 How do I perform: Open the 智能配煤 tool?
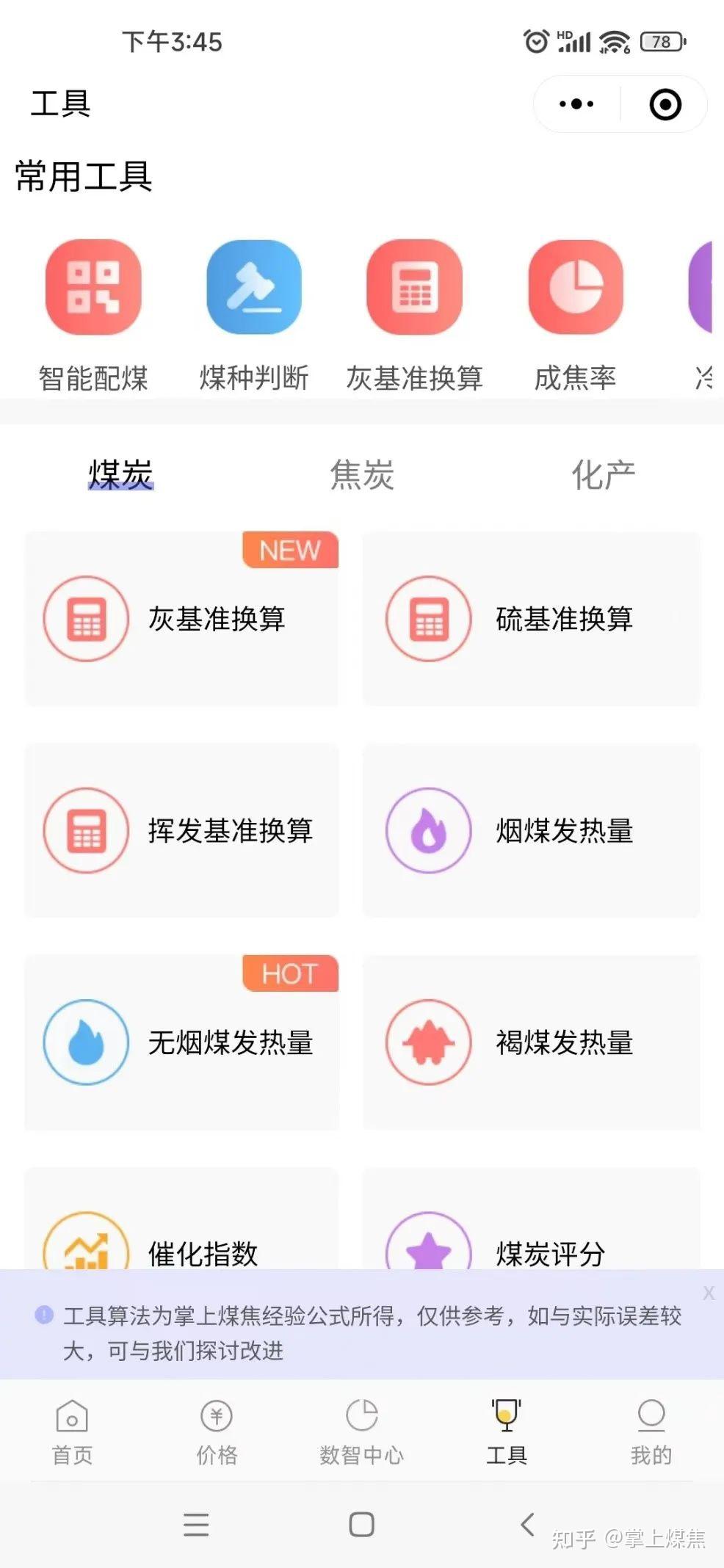pos(93,316)
